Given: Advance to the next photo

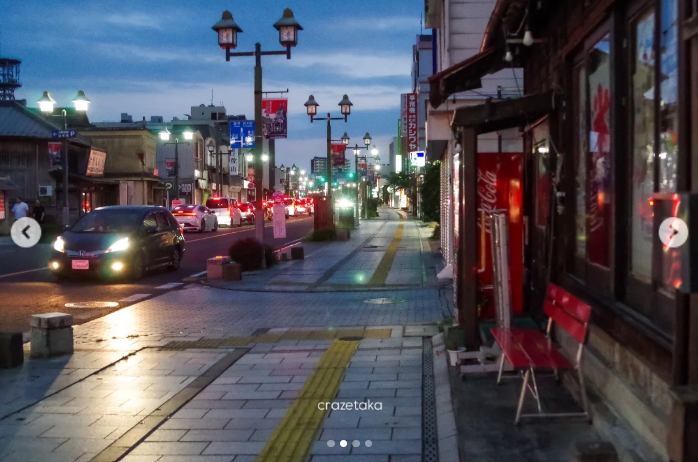Looking at the screenshot, I should [x=672, y=232].
